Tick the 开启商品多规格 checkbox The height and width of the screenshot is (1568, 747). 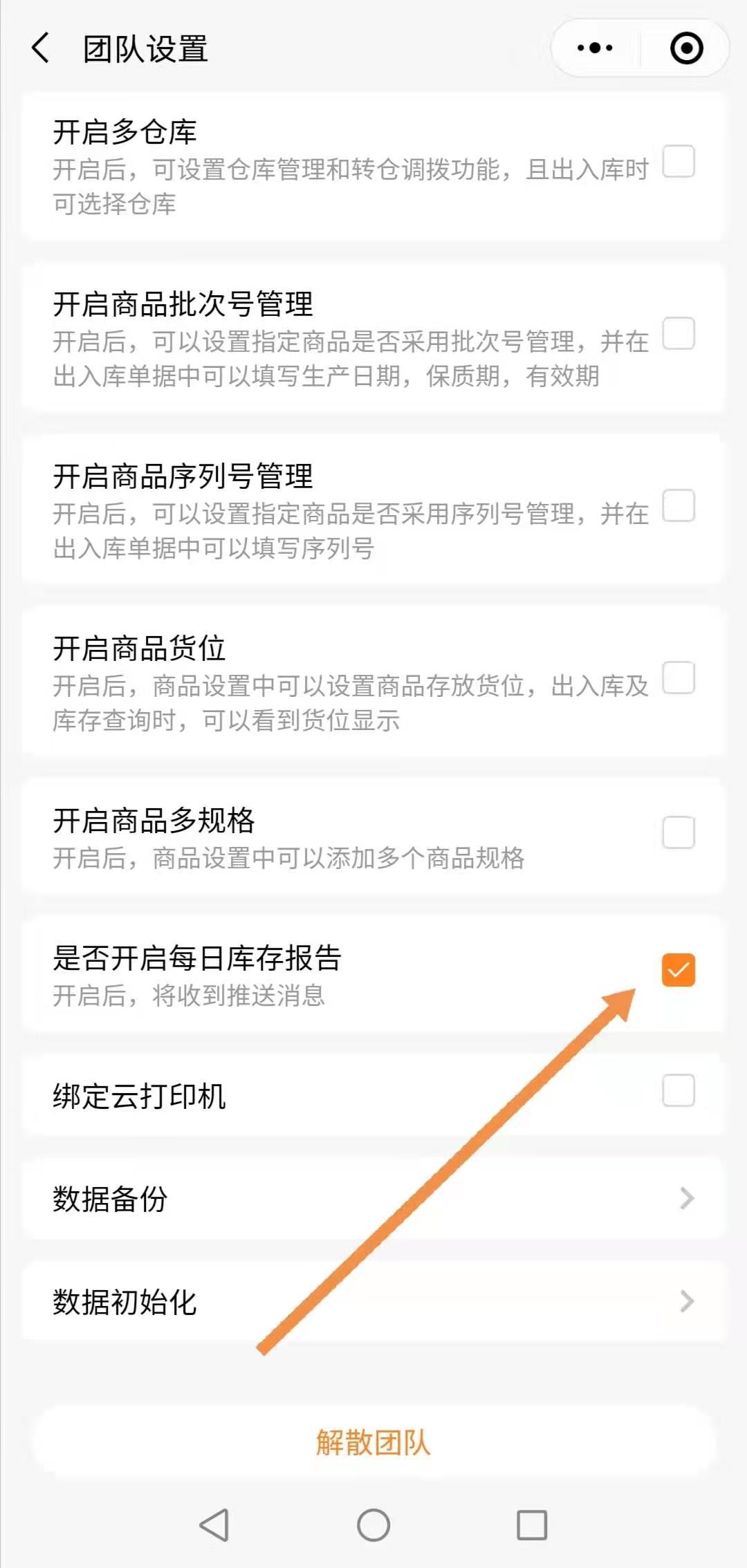click(679, 832)
